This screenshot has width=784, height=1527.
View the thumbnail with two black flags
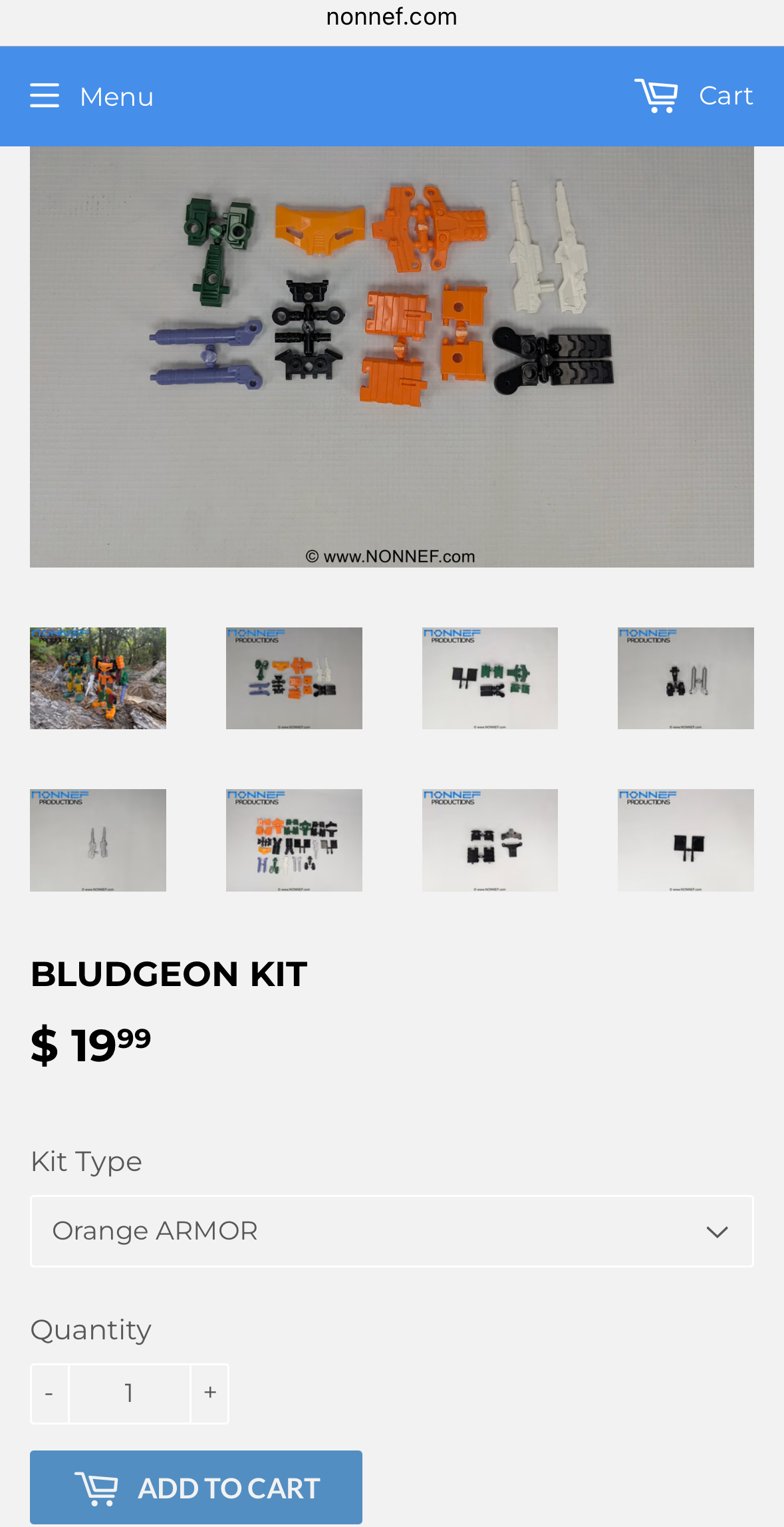tap(686, 840)
